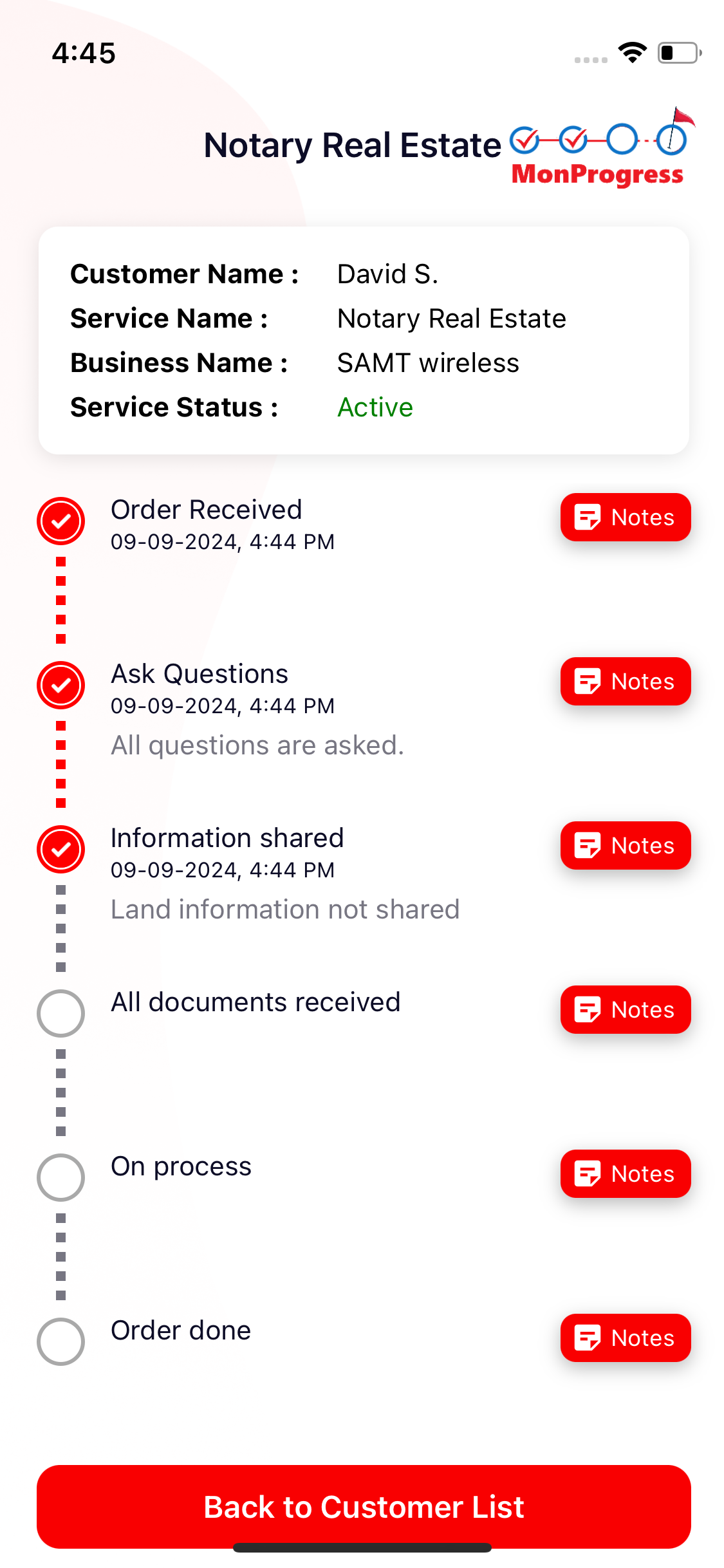This screenshot has height=1568, width=724.
Task: Toggle the Ask Questions step checkmark
Action: pos(61,686)
